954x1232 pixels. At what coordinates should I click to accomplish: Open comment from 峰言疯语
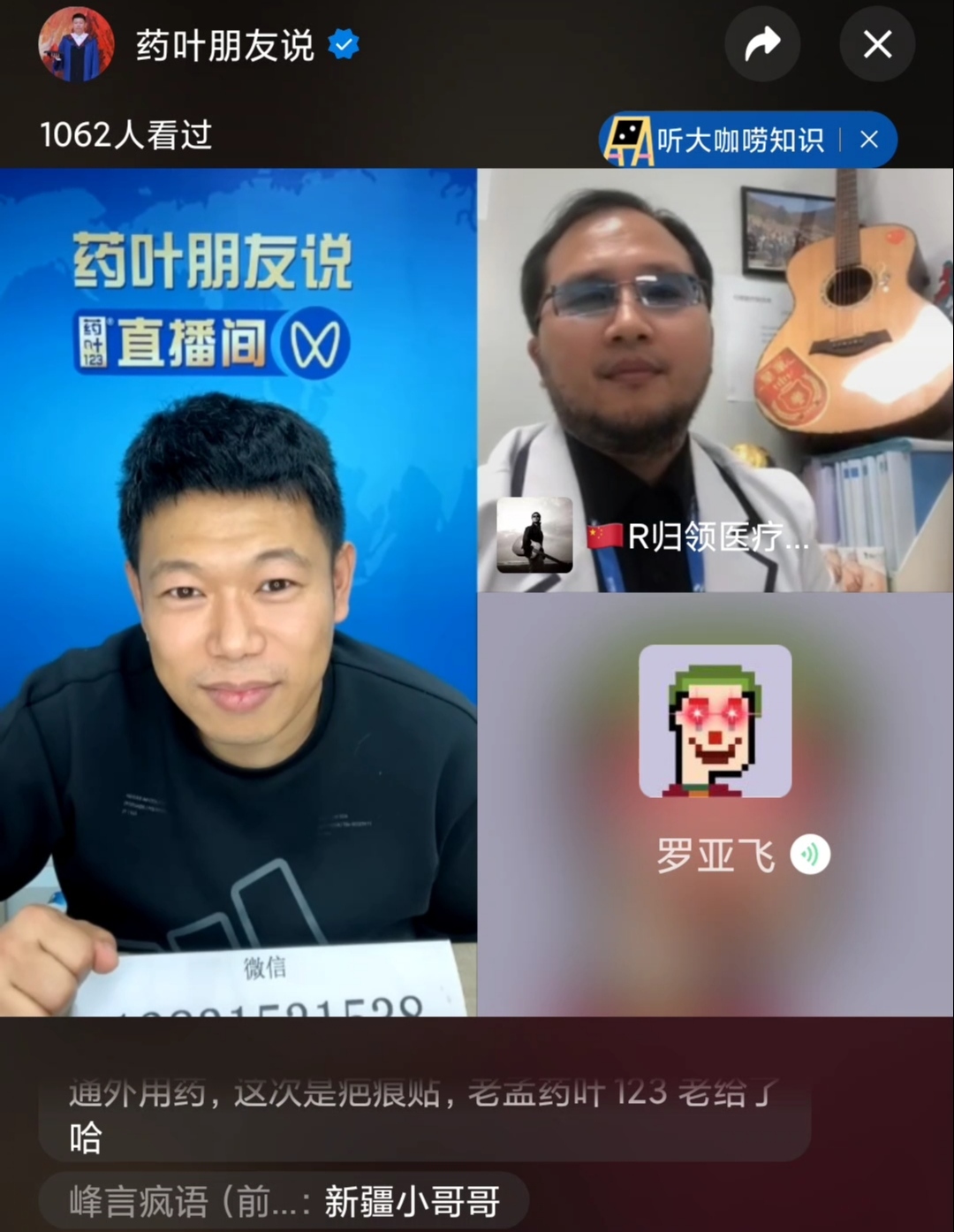pyautogui.click(x=283, y=1202)
